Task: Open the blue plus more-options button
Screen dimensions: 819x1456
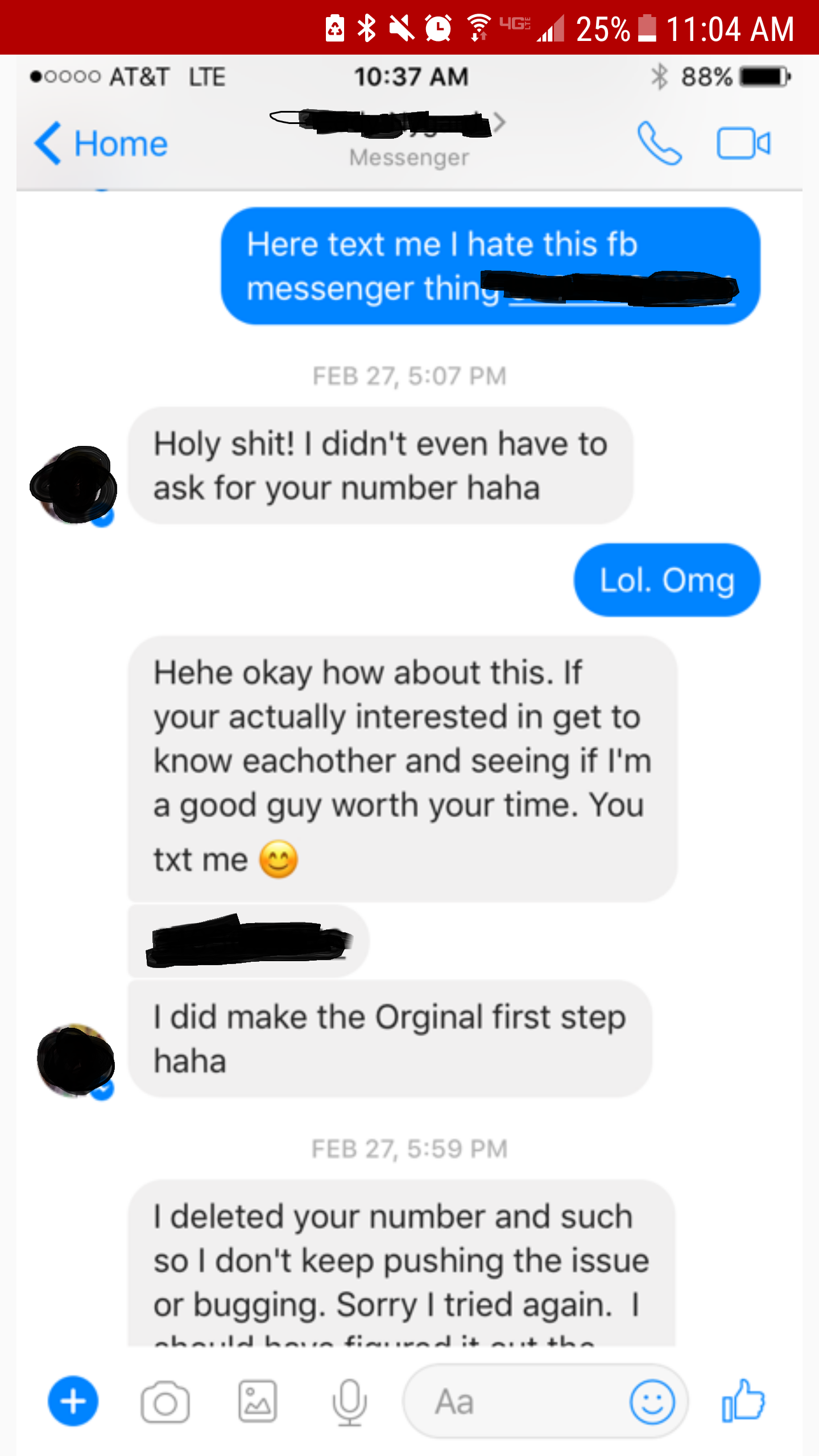Action: click(73, 1401)
